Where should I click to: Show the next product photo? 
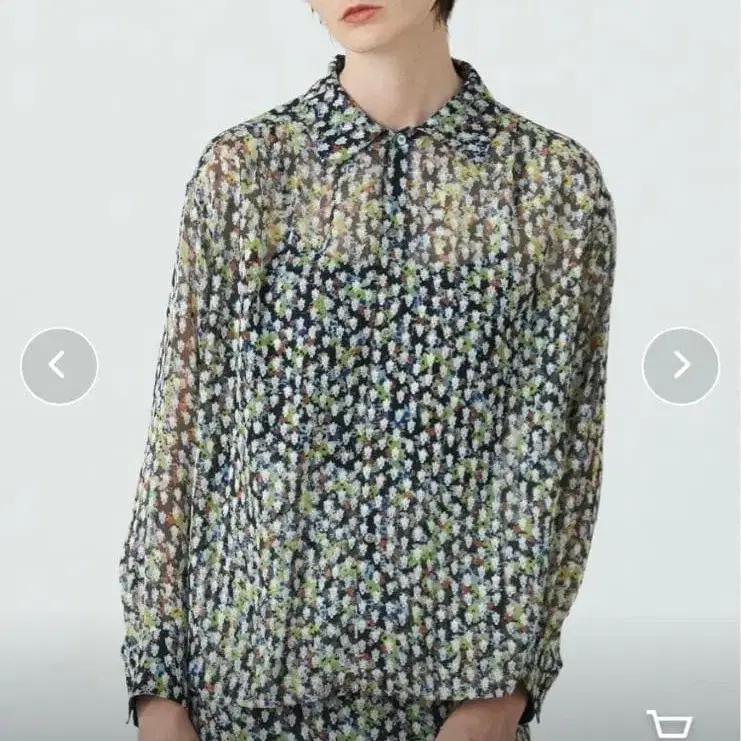click(x=681, y=366)
